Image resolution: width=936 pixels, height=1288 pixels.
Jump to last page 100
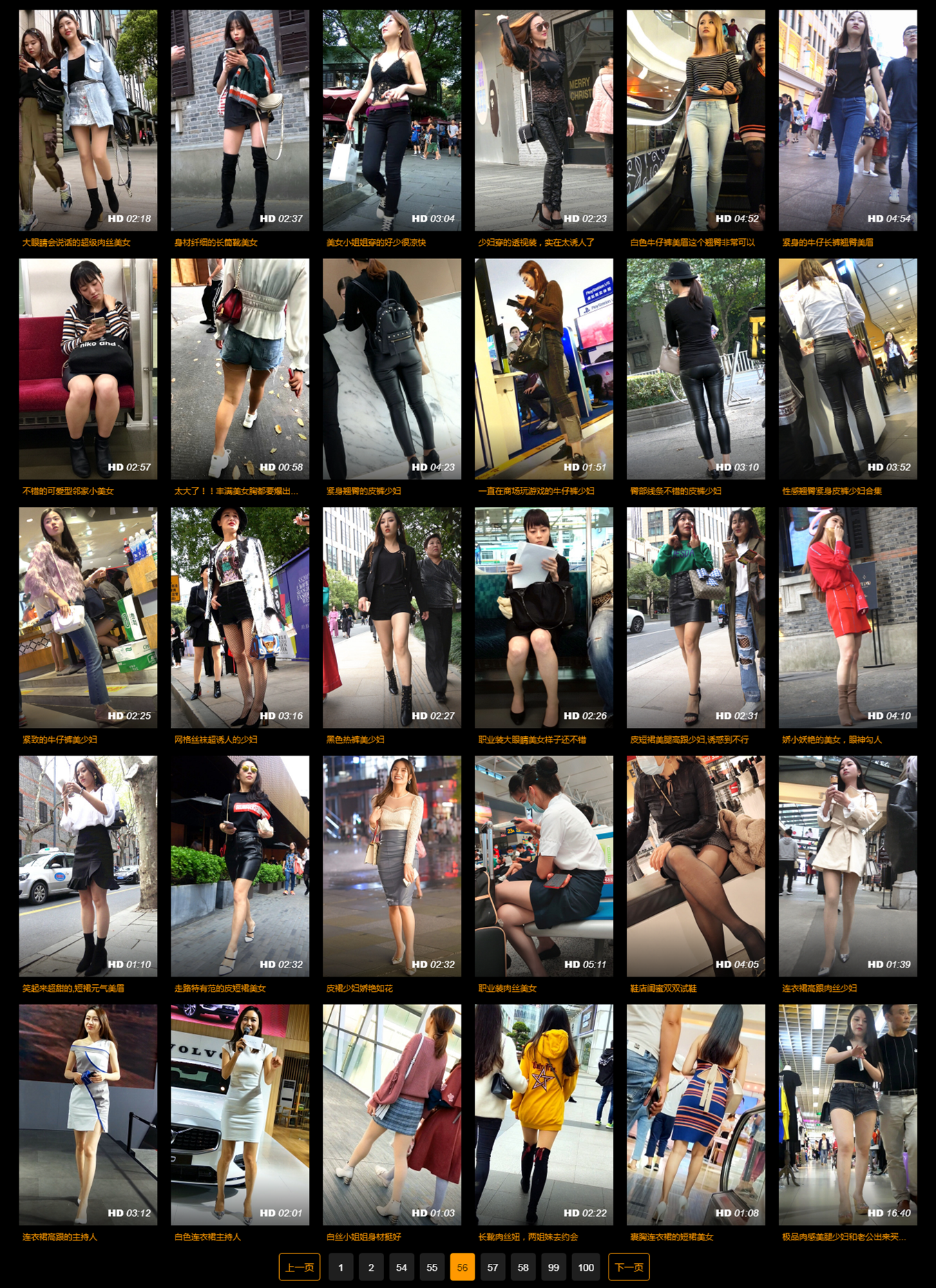pos(586,1267)
